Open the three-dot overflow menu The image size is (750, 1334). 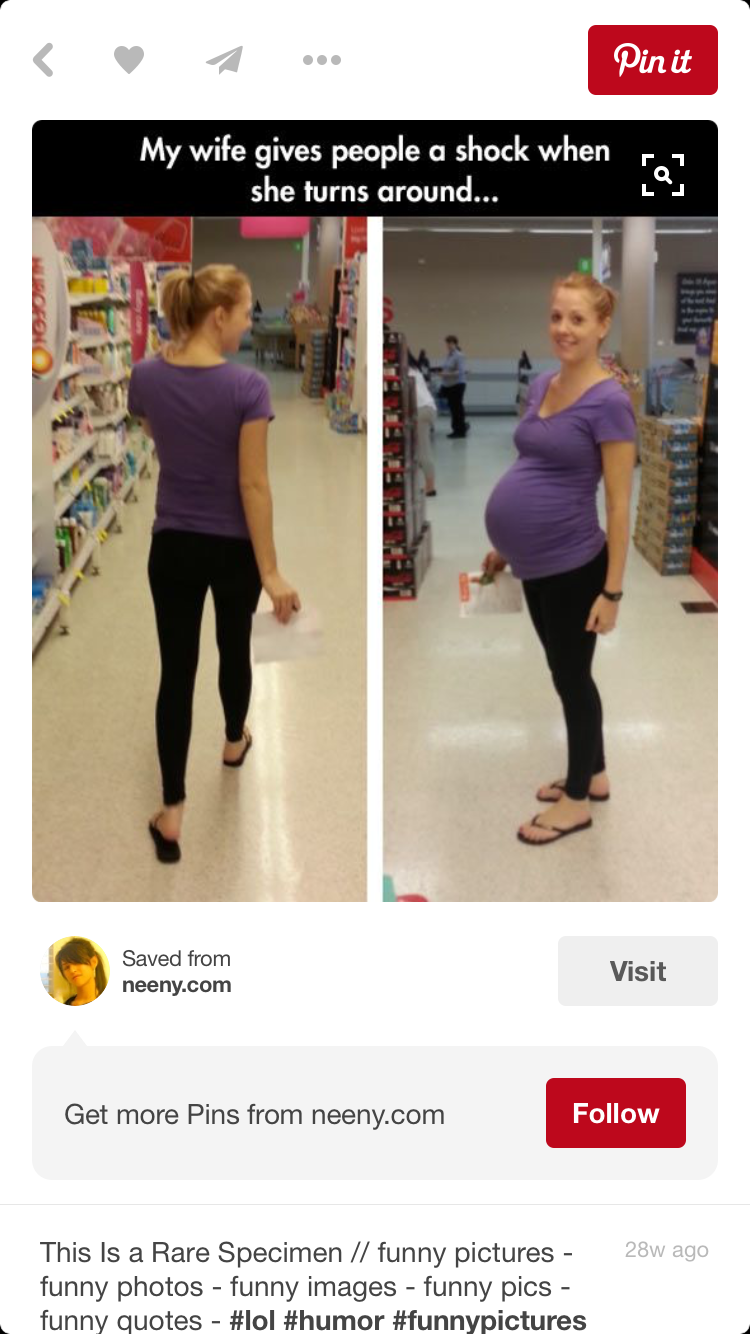[x=321, y=60]
